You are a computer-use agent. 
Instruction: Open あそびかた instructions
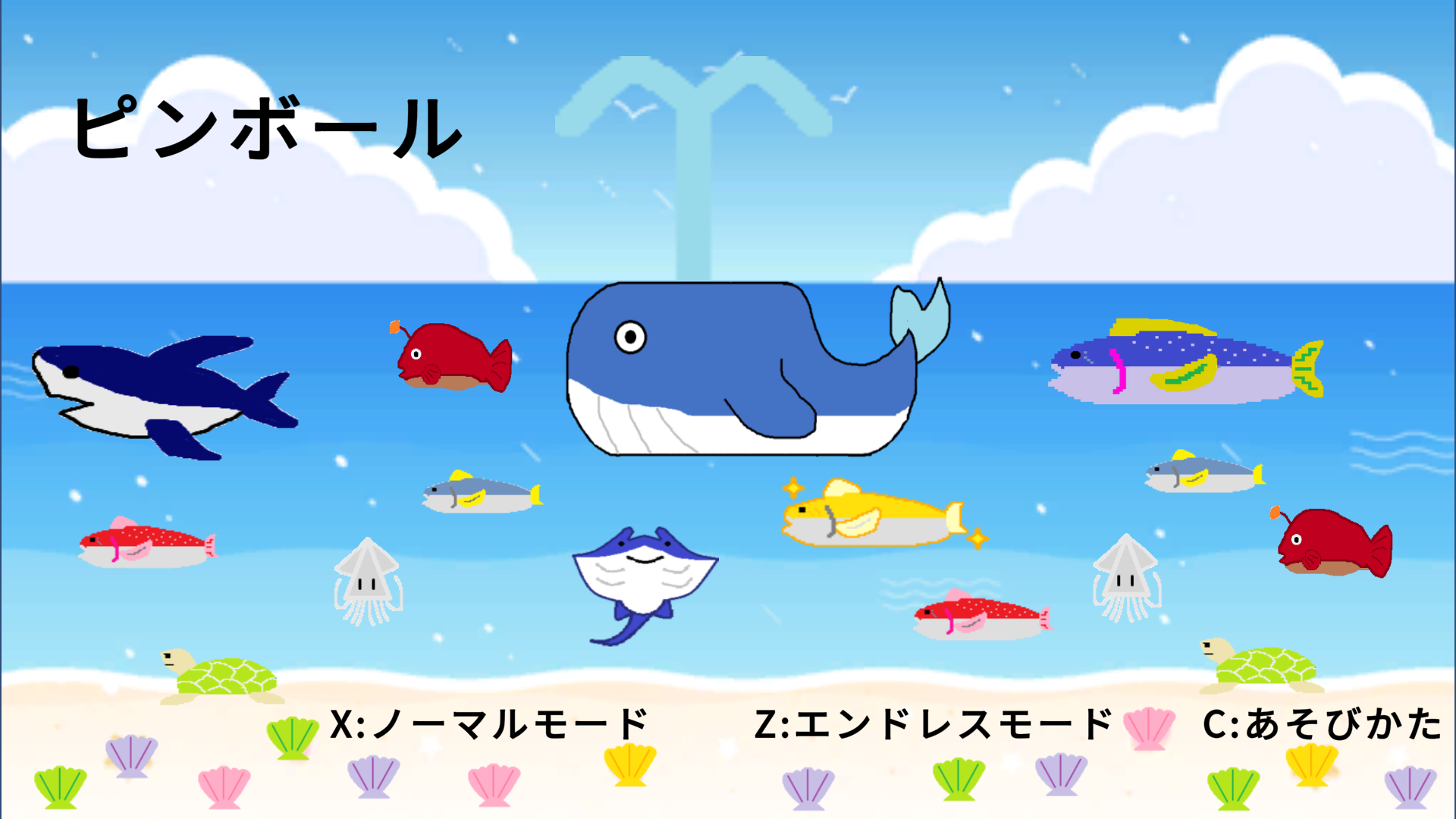coord(1321,723)
